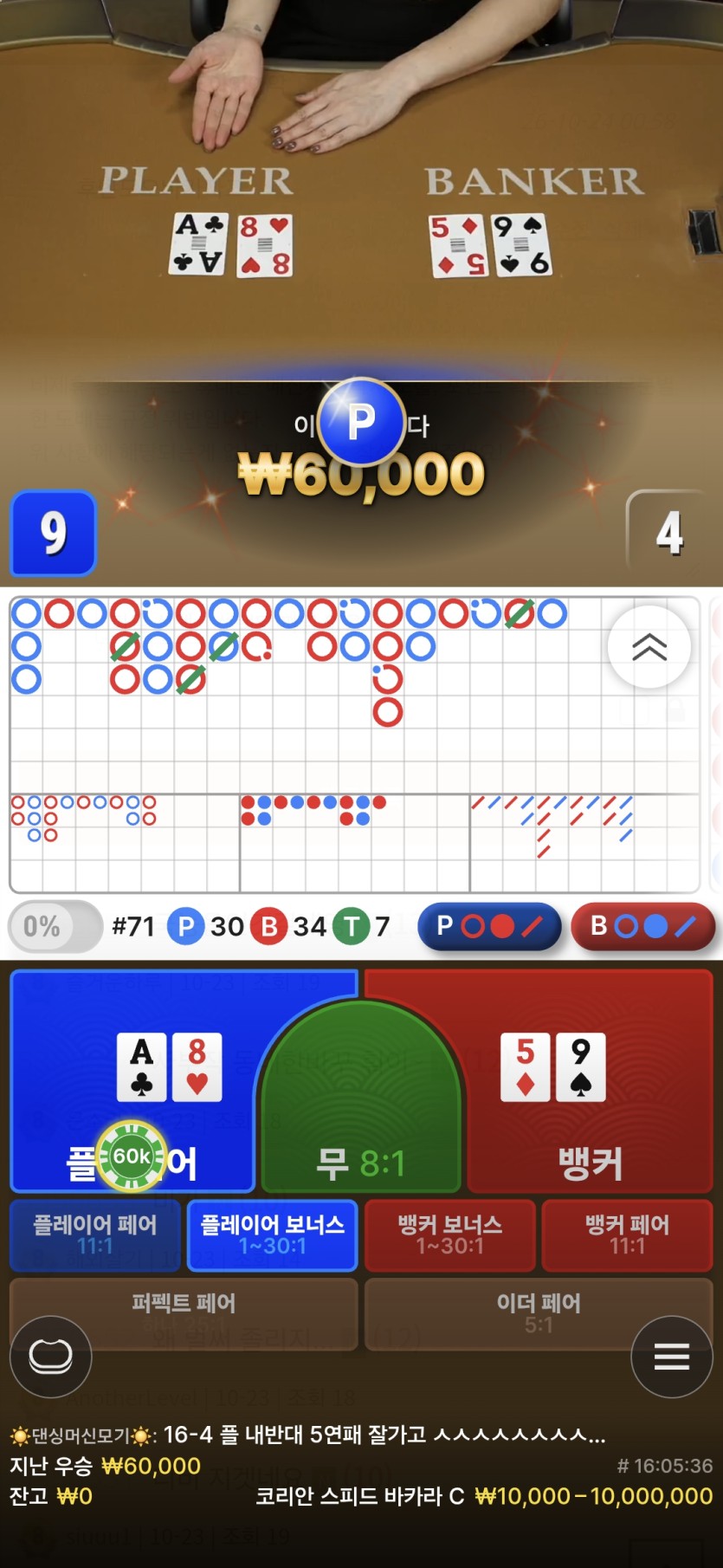Screen dimensions: 723x1568
Task: Toggle the 0% statistics switch
Action: point(55,926)
